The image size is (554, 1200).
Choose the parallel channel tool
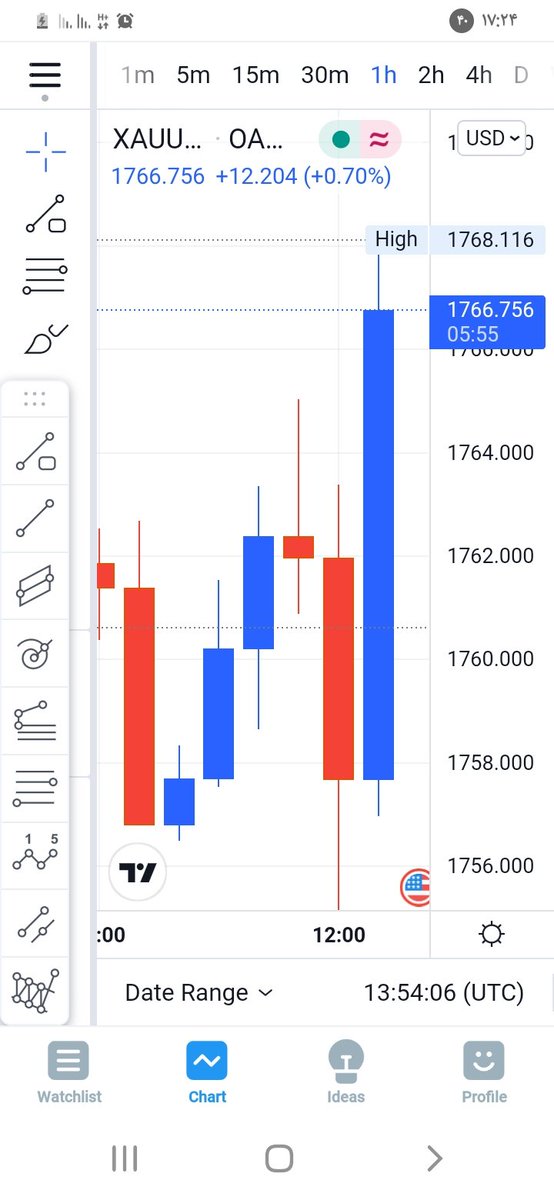(x=35, y=586)
